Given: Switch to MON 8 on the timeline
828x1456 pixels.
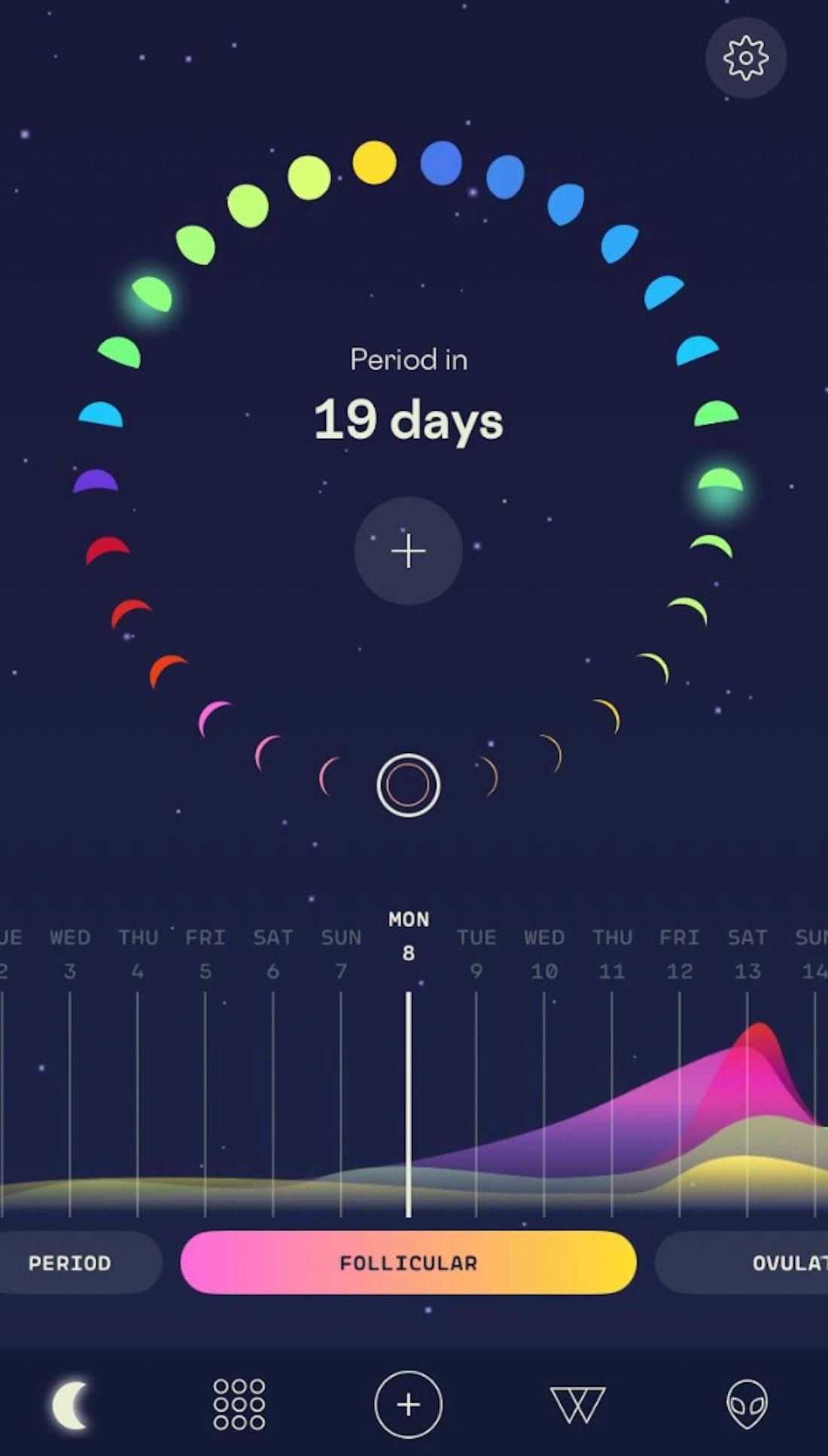Looking at the screenshot, I should 407,935.
